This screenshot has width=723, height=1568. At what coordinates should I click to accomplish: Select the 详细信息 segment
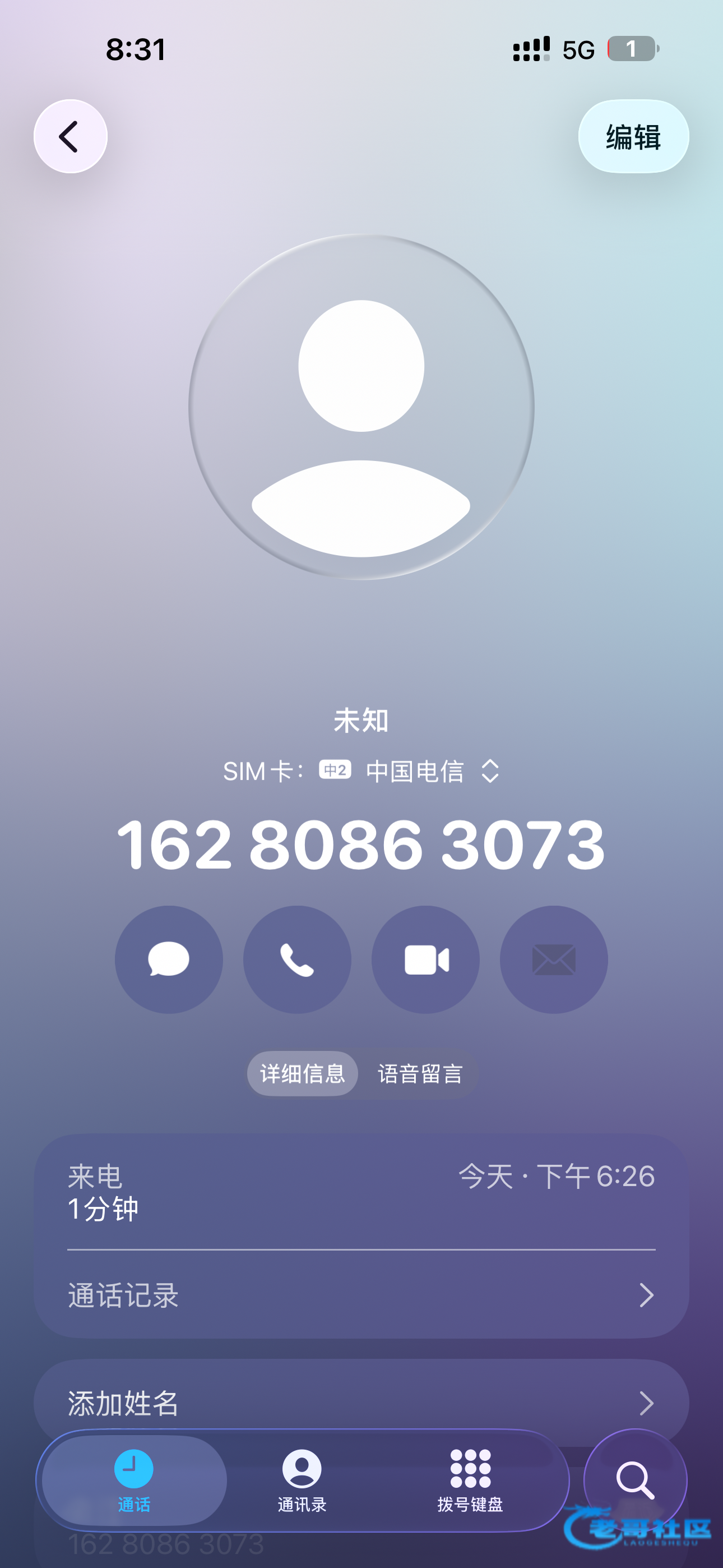(x=303, y=1074)
